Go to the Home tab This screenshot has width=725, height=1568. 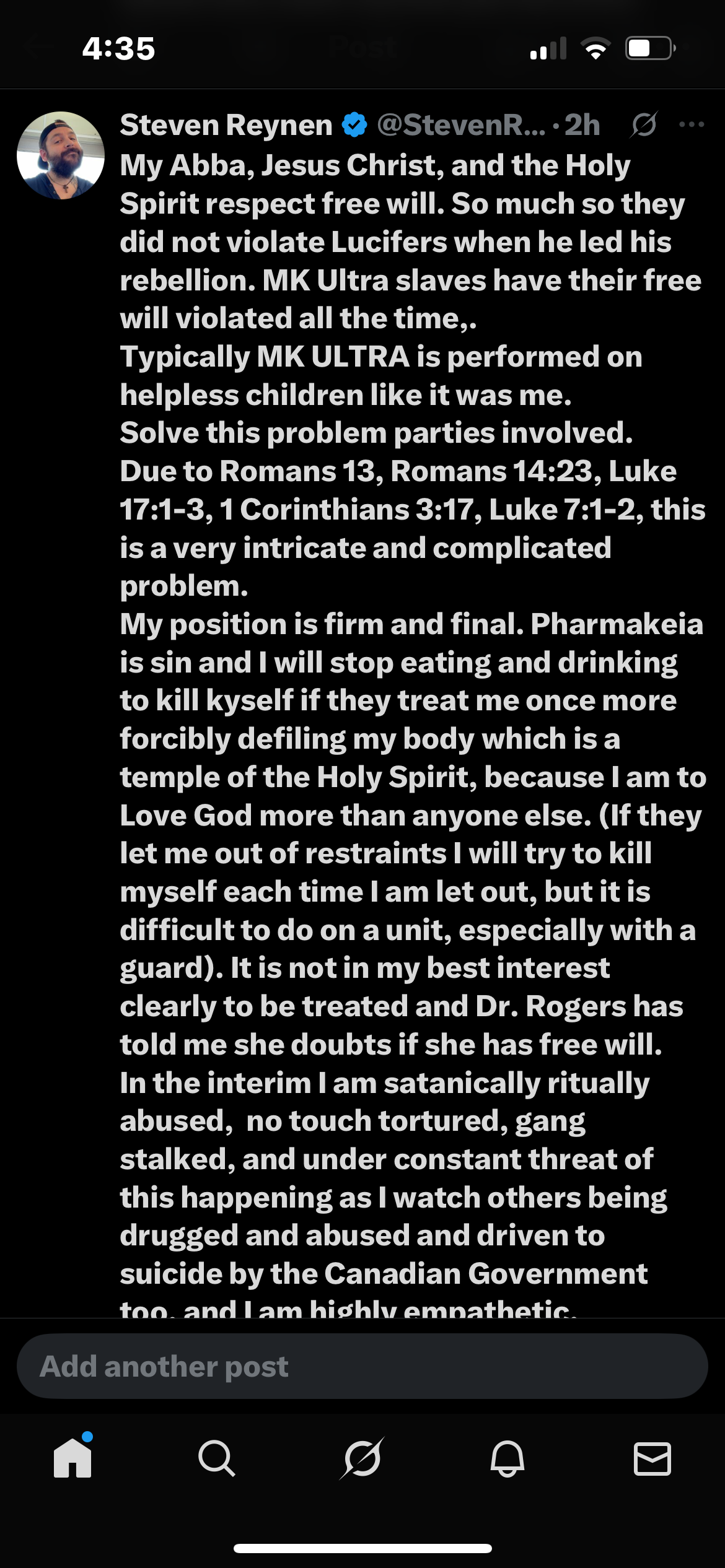tap(72, 1458)
